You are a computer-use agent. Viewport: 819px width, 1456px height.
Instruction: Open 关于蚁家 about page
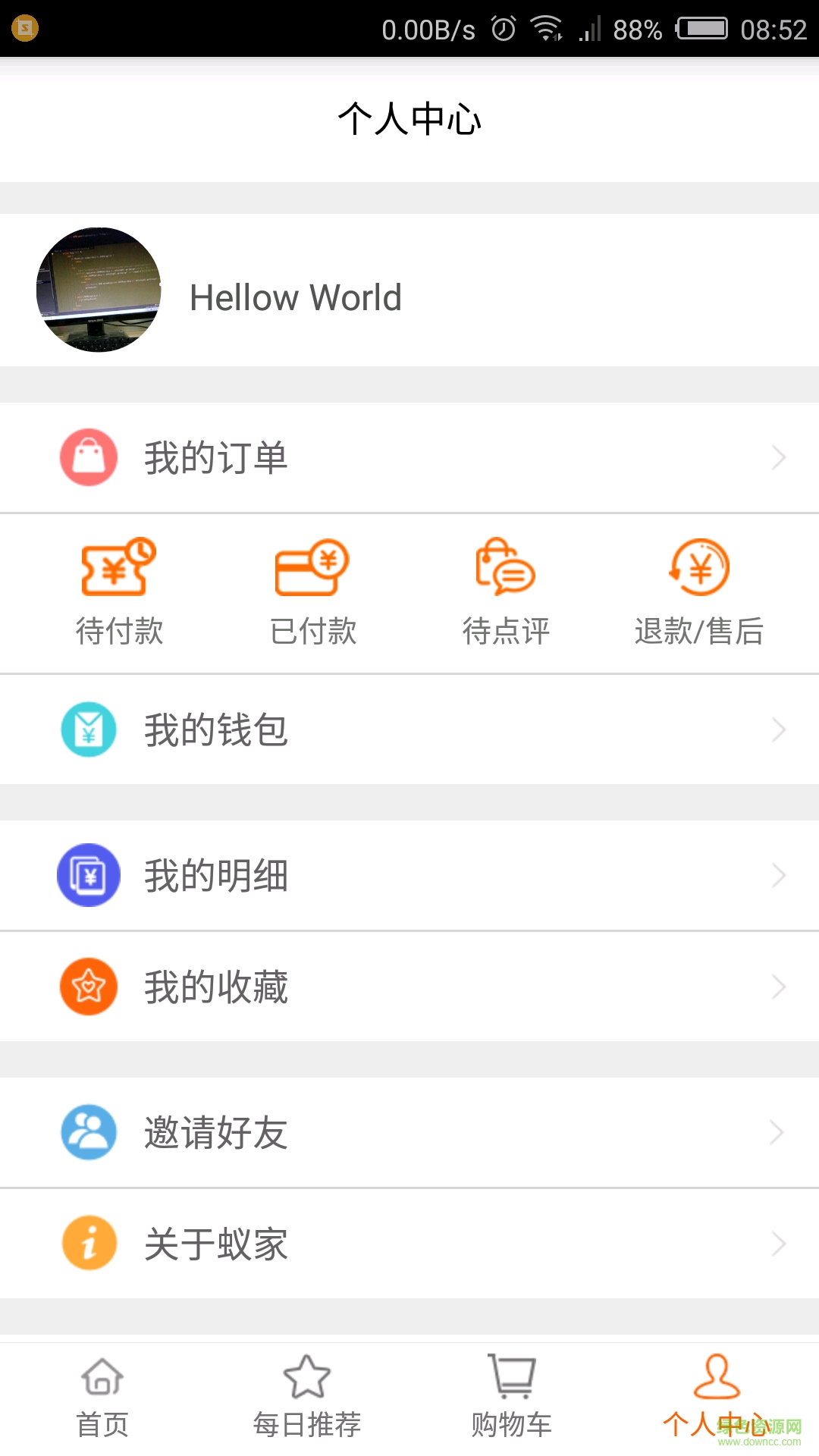tap(409, 1244)
